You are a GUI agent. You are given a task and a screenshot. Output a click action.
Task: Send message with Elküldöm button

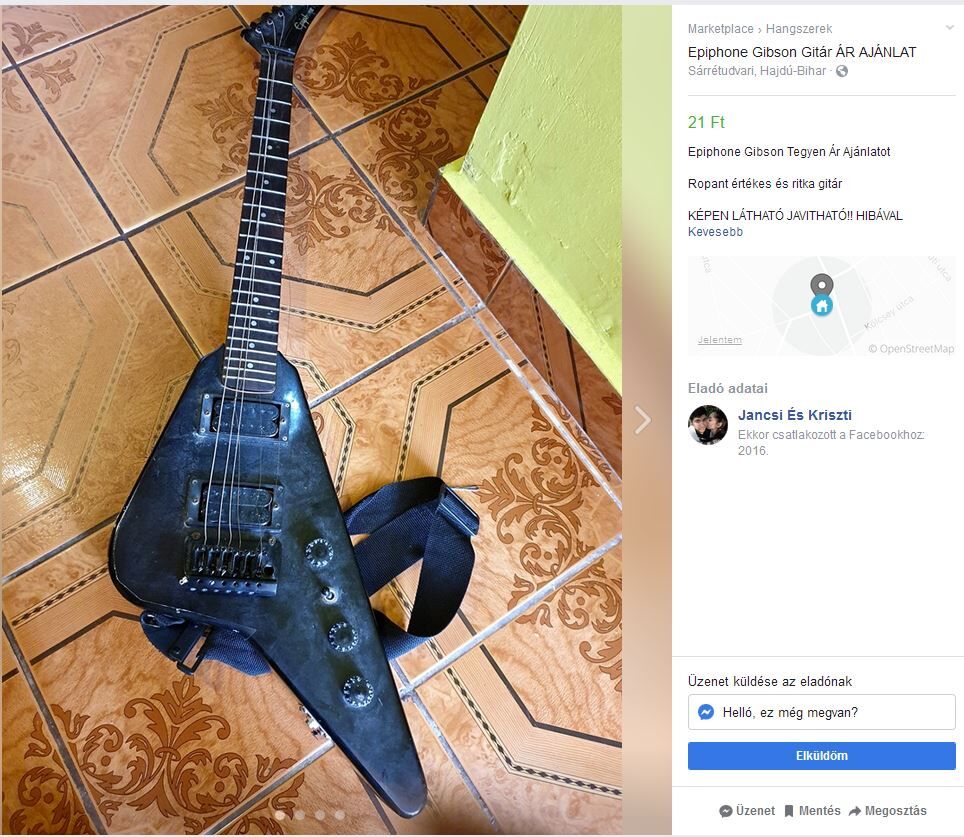point(821,756)
